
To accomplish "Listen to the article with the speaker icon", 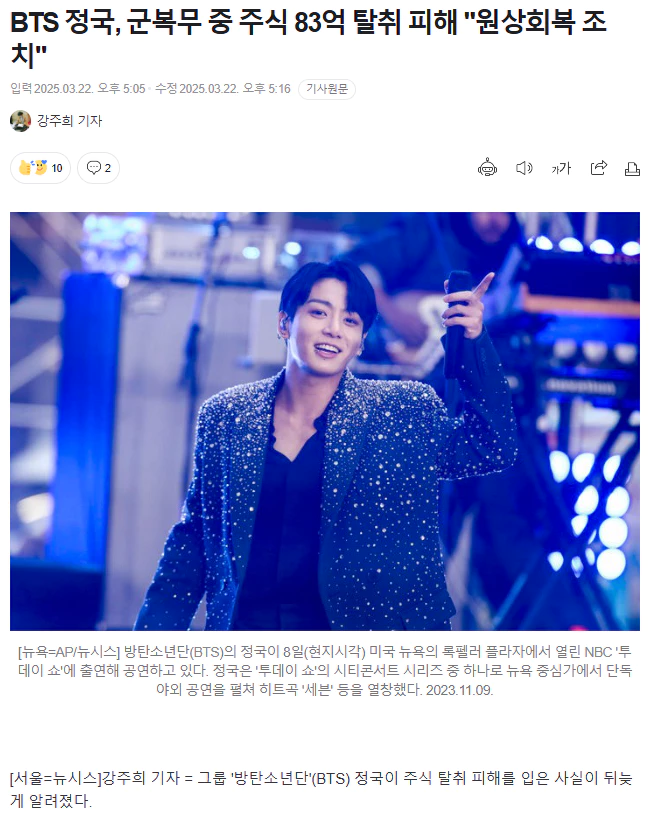I will 524,168.
